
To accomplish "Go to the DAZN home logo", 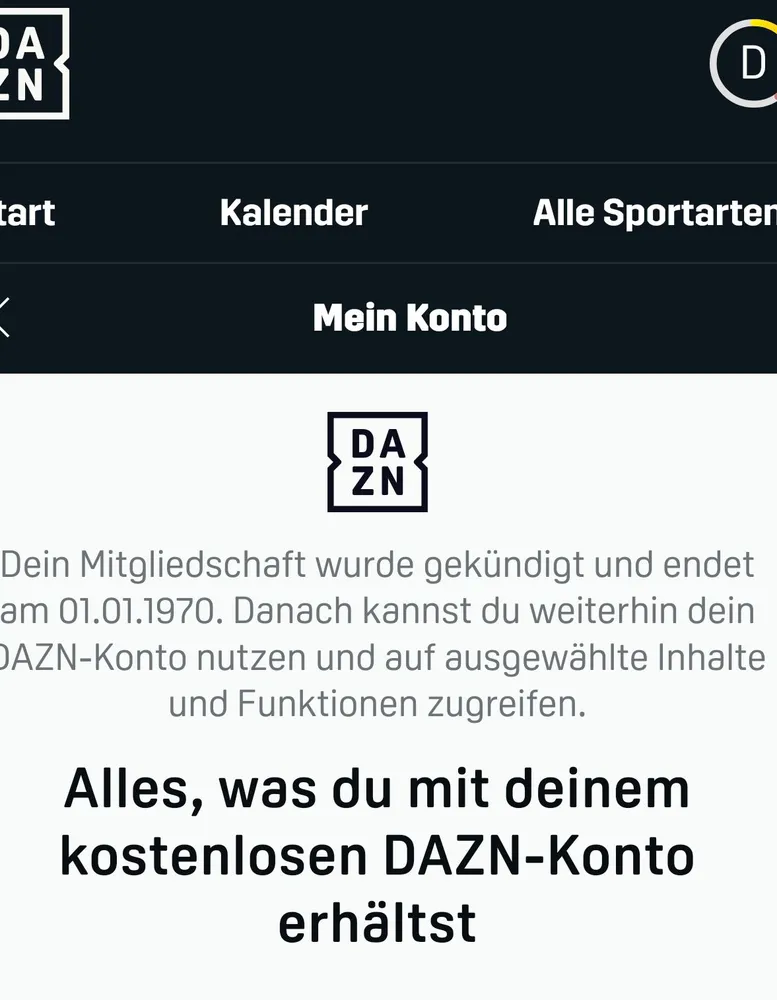I will 32,63.
